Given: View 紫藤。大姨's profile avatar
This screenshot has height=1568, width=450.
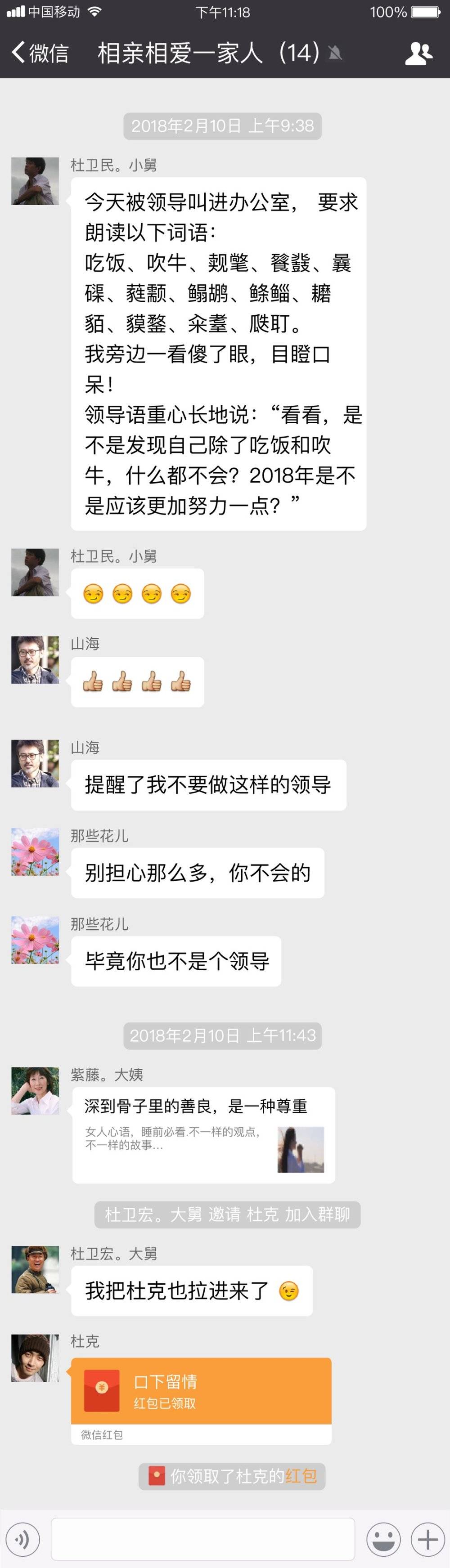Looking at the screenshot, I should point(35,1091).
